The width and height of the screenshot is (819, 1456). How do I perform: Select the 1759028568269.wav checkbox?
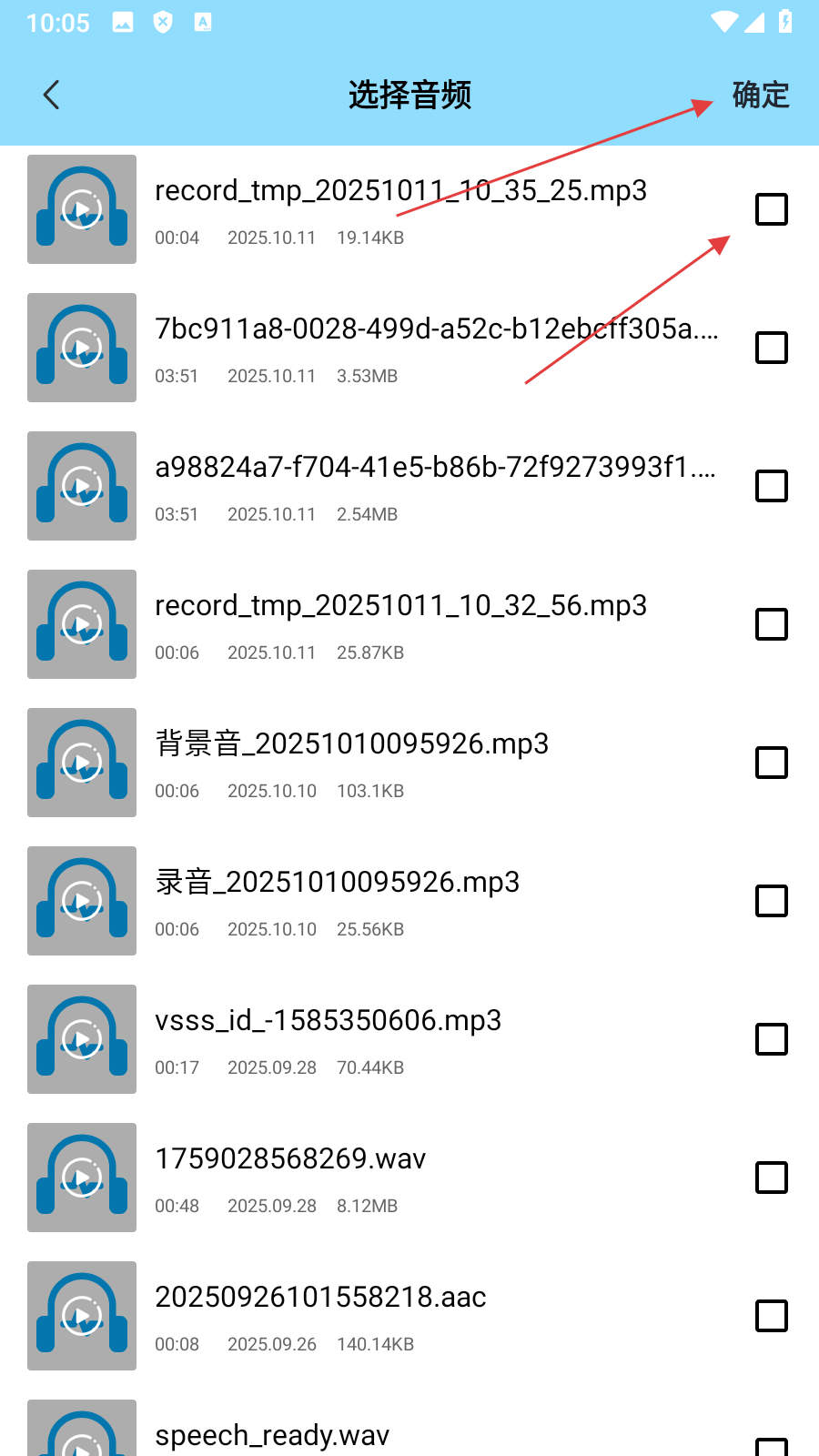(772, 1178)
